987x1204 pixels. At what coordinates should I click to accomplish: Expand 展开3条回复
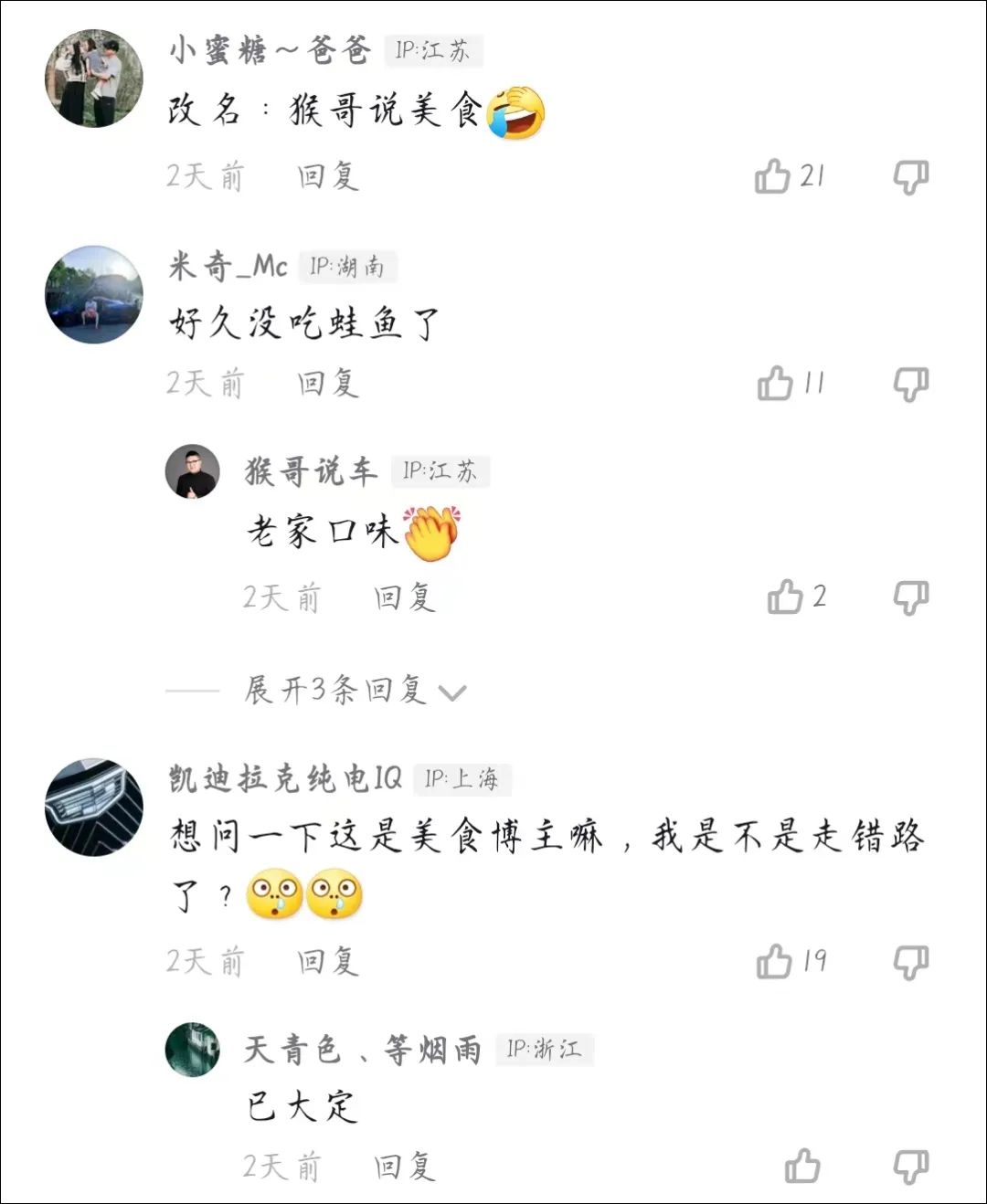pyautogui.click(x=356, y=690)
